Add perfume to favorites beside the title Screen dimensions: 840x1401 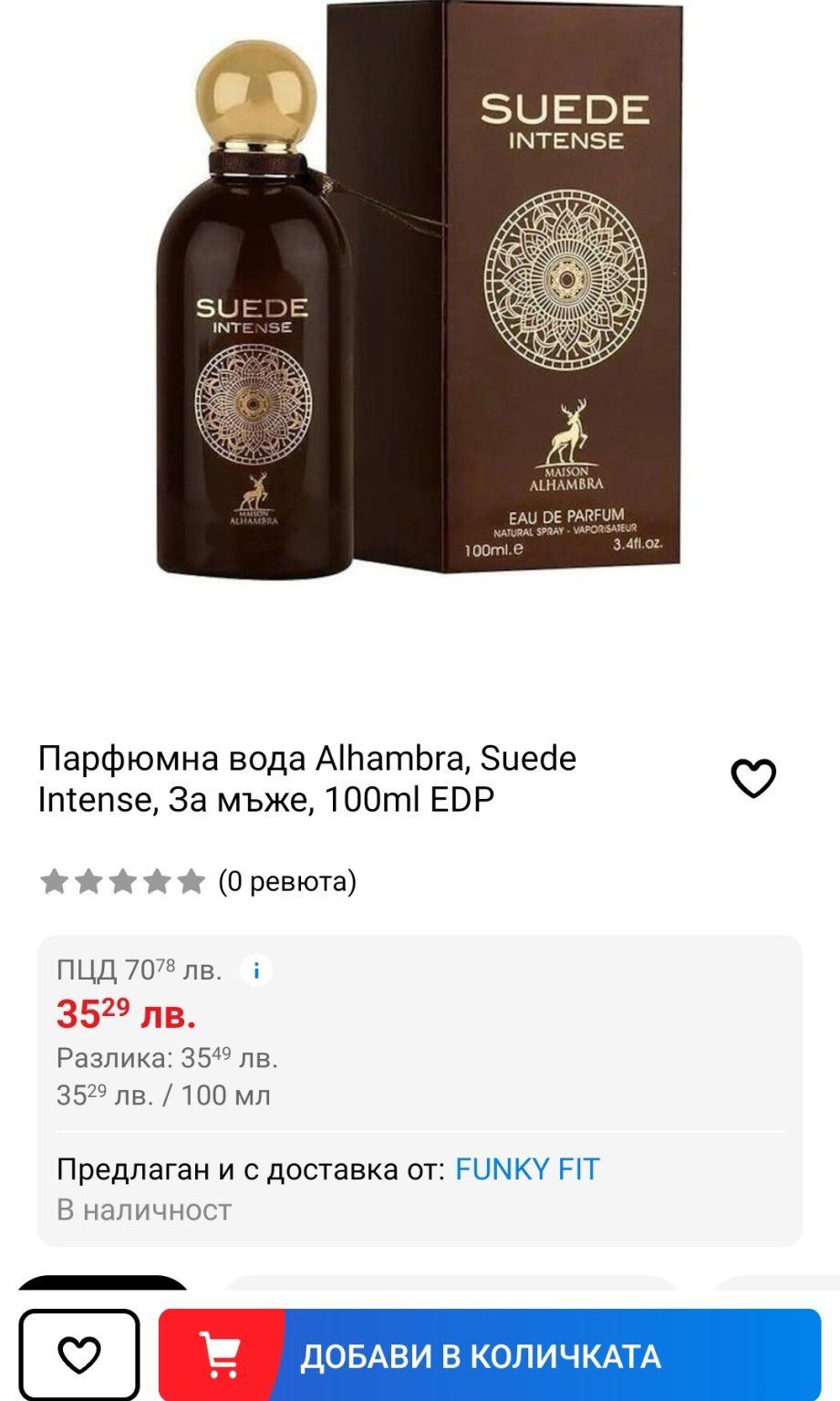pyautogui.click(x=753, y=778)
